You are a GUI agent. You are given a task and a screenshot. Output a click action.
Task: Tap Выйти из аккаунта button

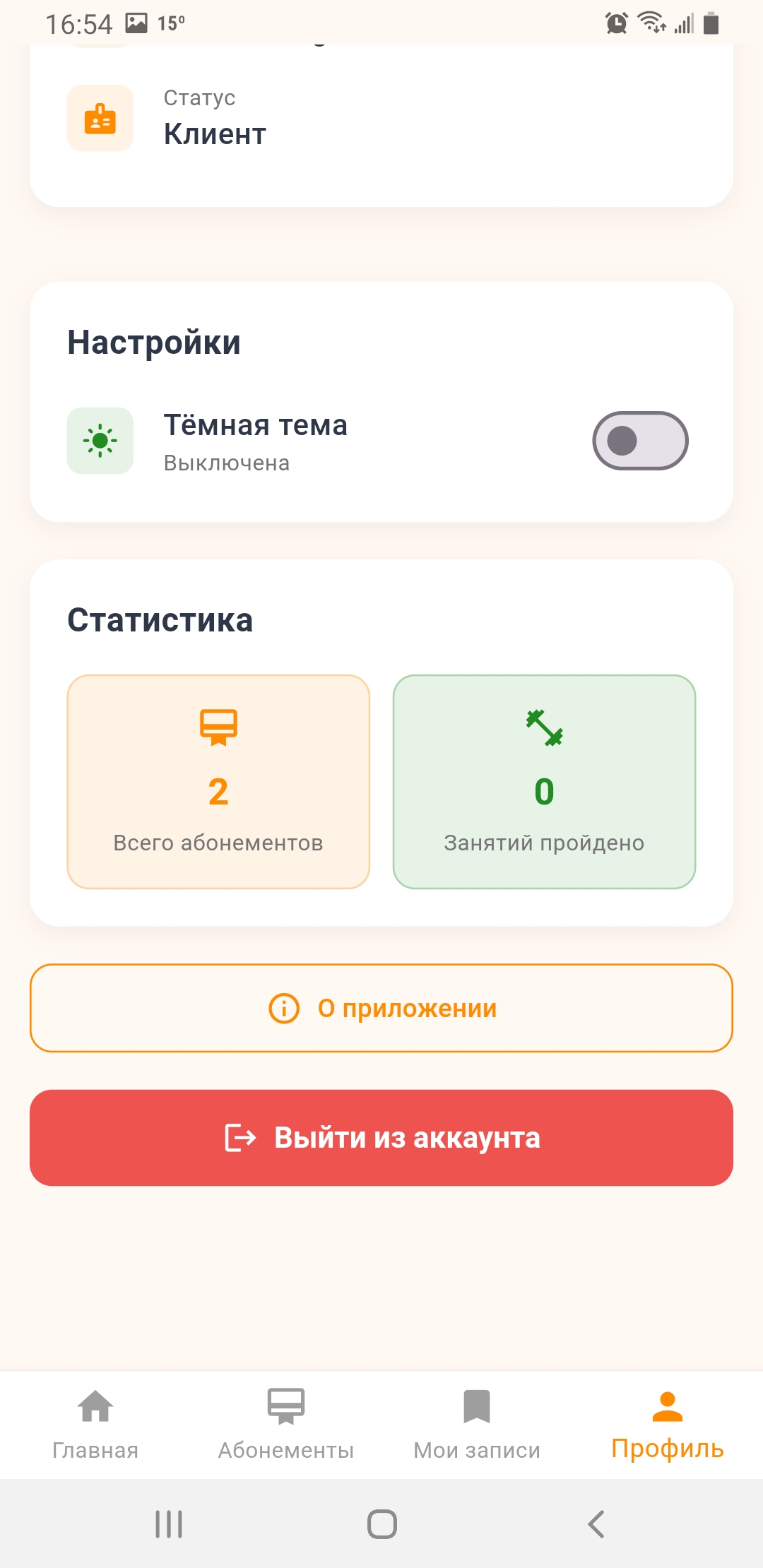[x=381, y=1137]
